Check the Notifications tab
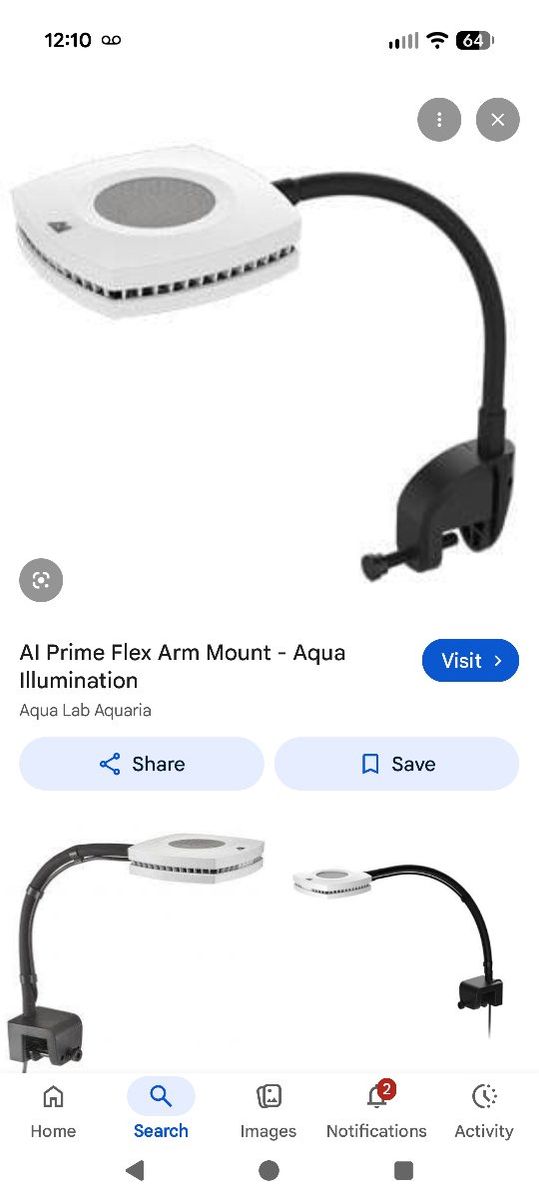The height and width of the screenshot is (1200, 539). coord(376,1112)
